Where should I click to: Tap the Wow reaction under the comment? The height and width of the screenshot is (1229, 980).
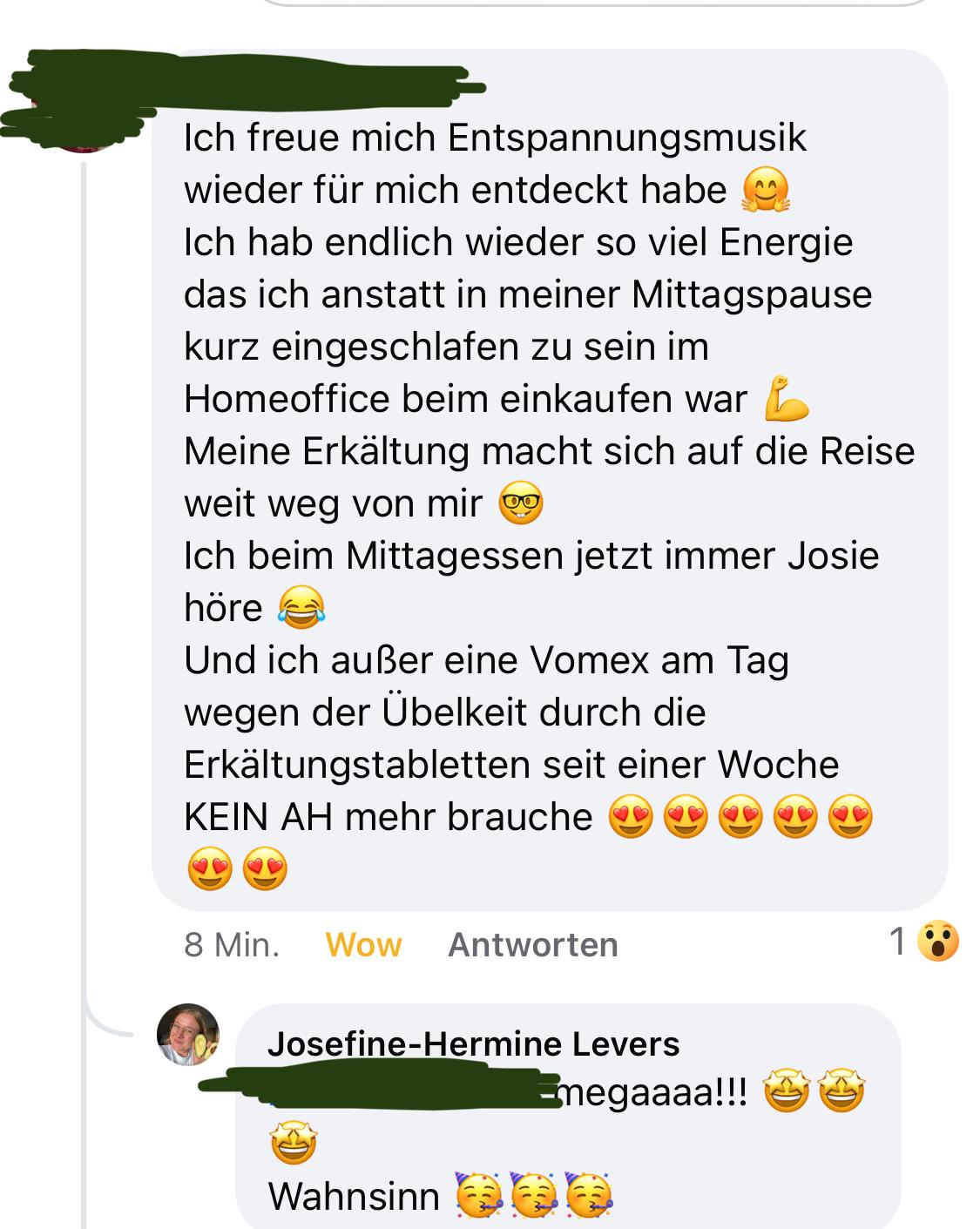click(363, 944)
